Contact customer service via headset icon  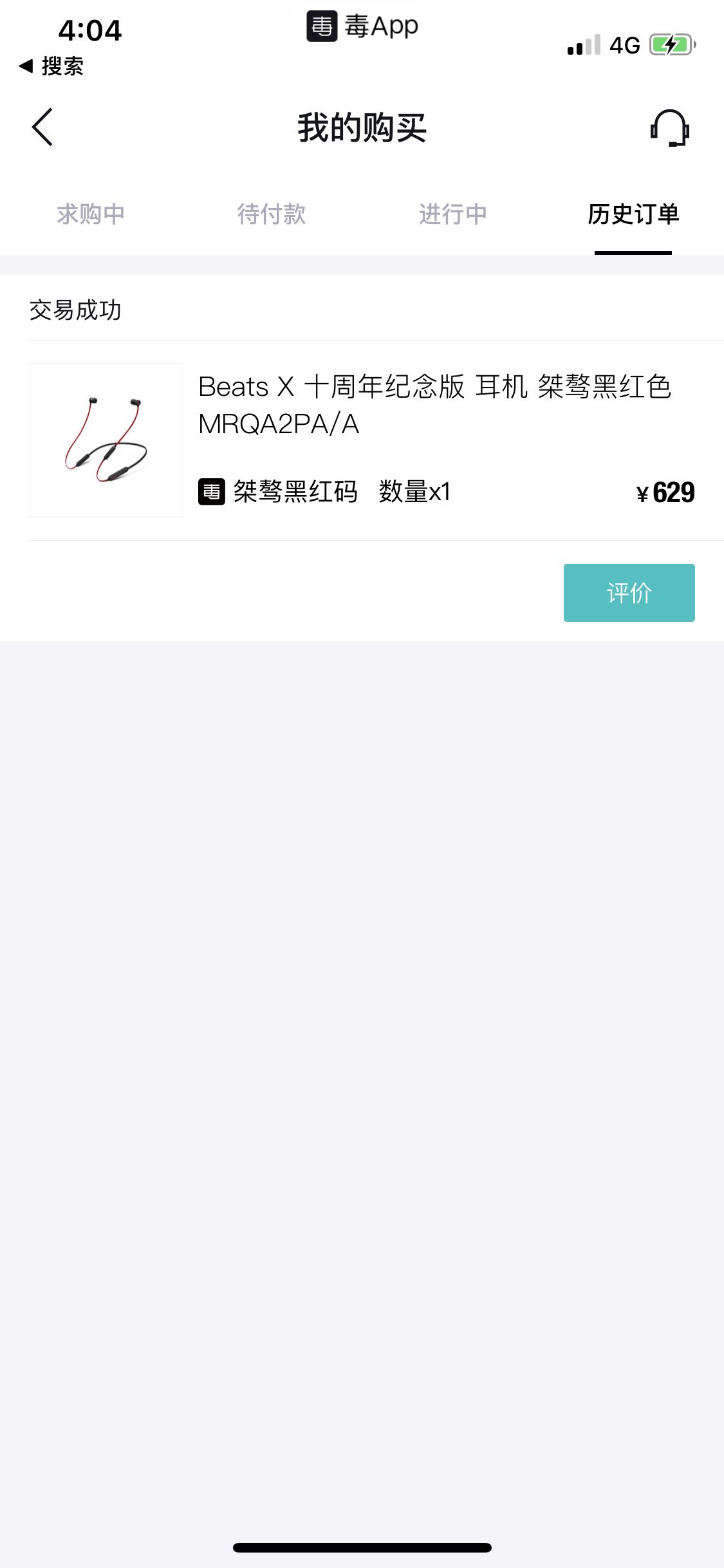(669, 127)
